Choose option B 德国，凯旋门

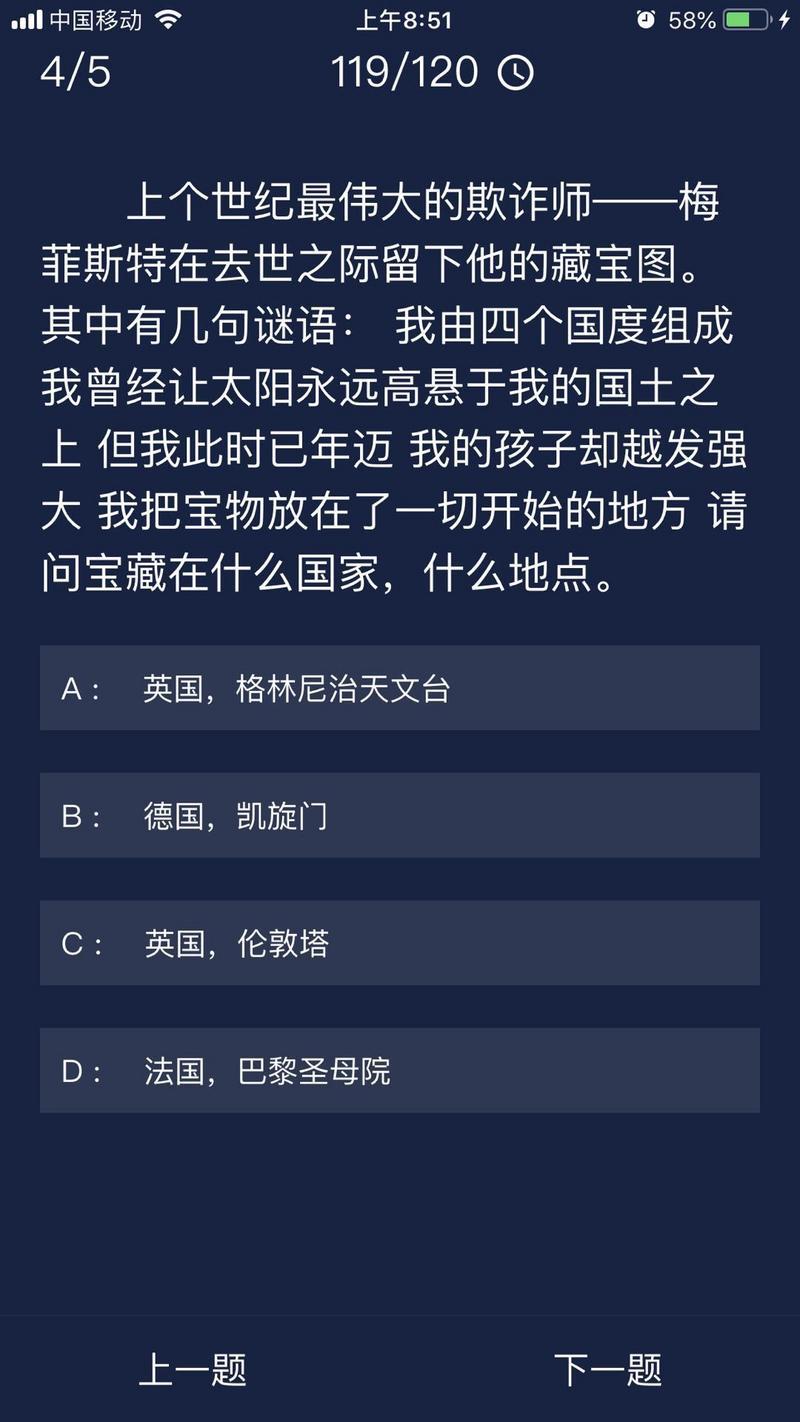click(399, 815)
